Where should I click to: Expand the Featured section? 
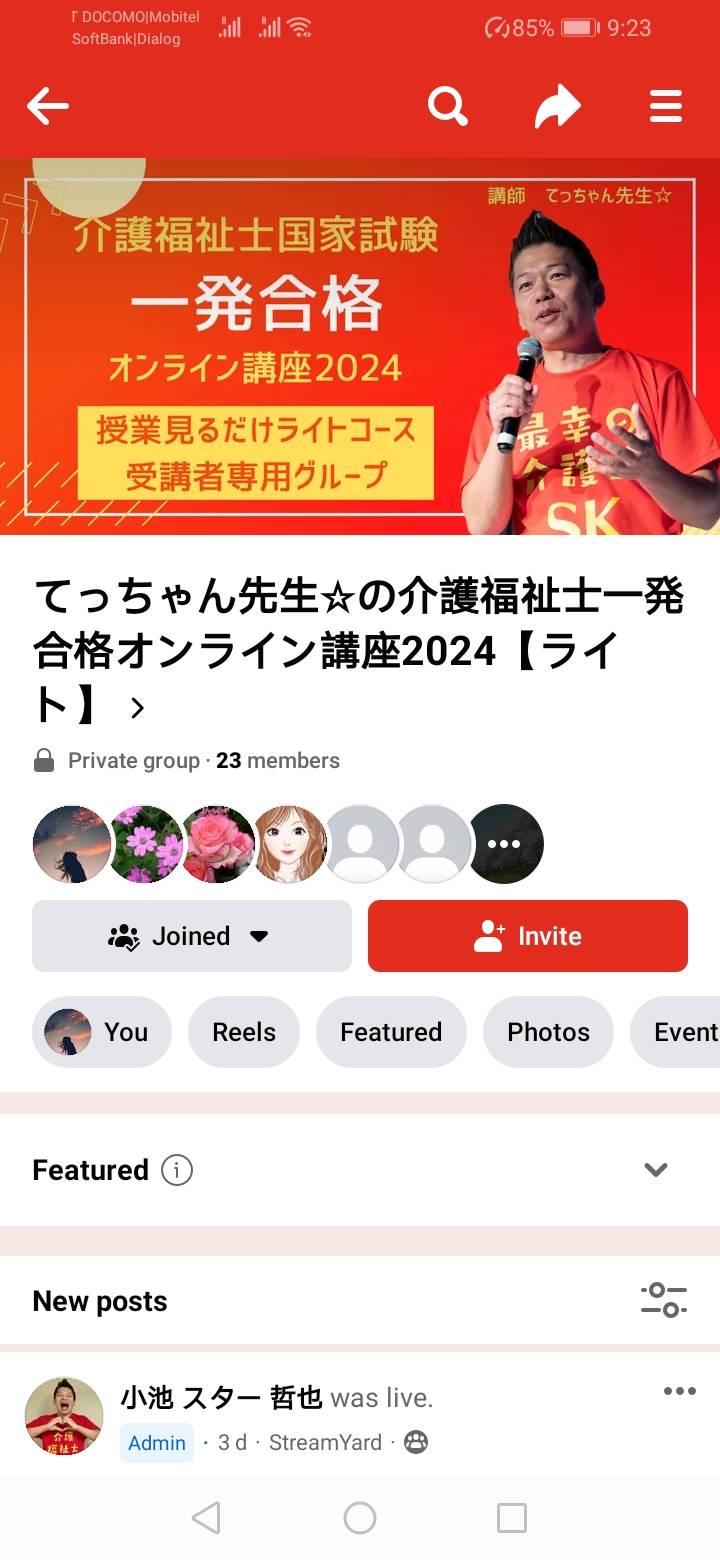(x=656, y=1170)
